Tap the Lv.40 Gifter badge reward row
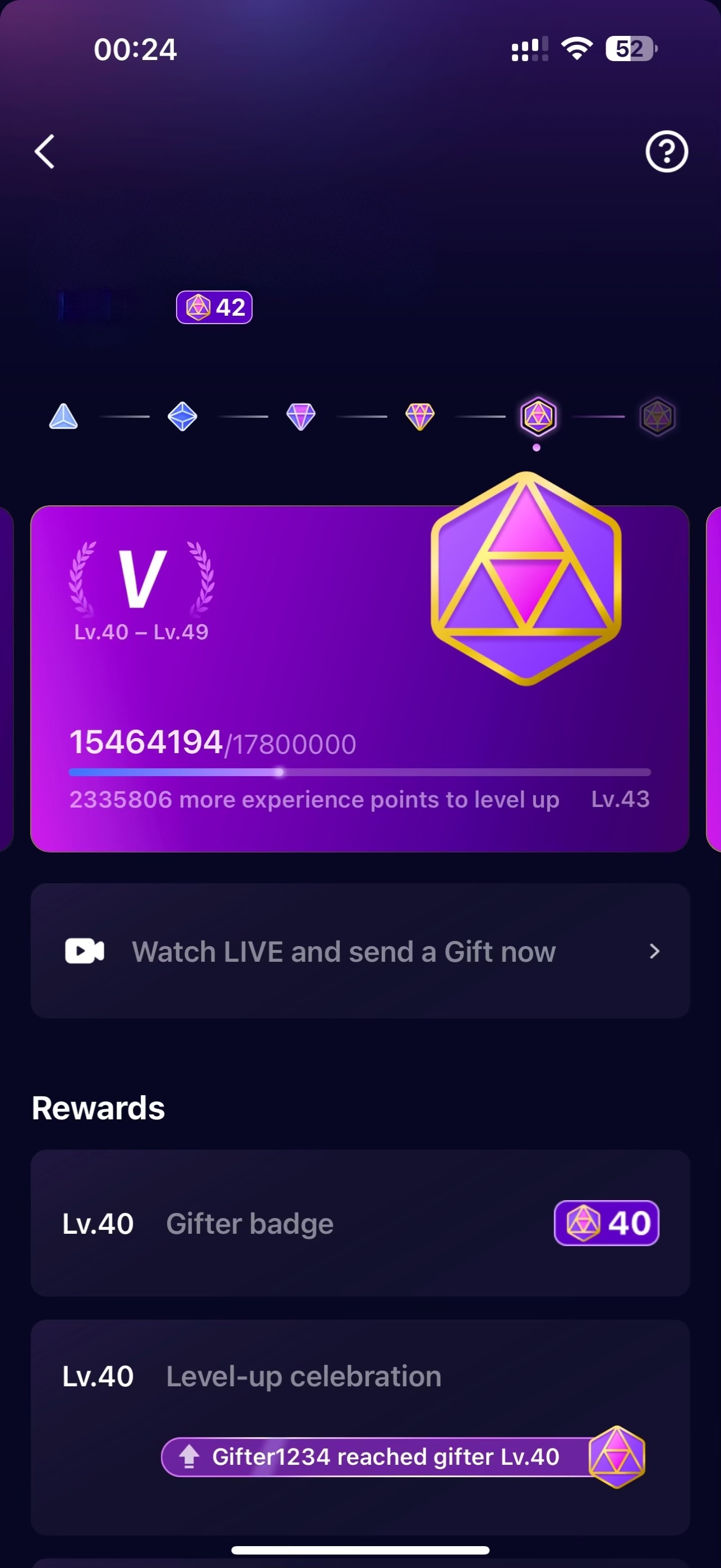The height and width of the screenshot is (1568, 721). 360,1223
